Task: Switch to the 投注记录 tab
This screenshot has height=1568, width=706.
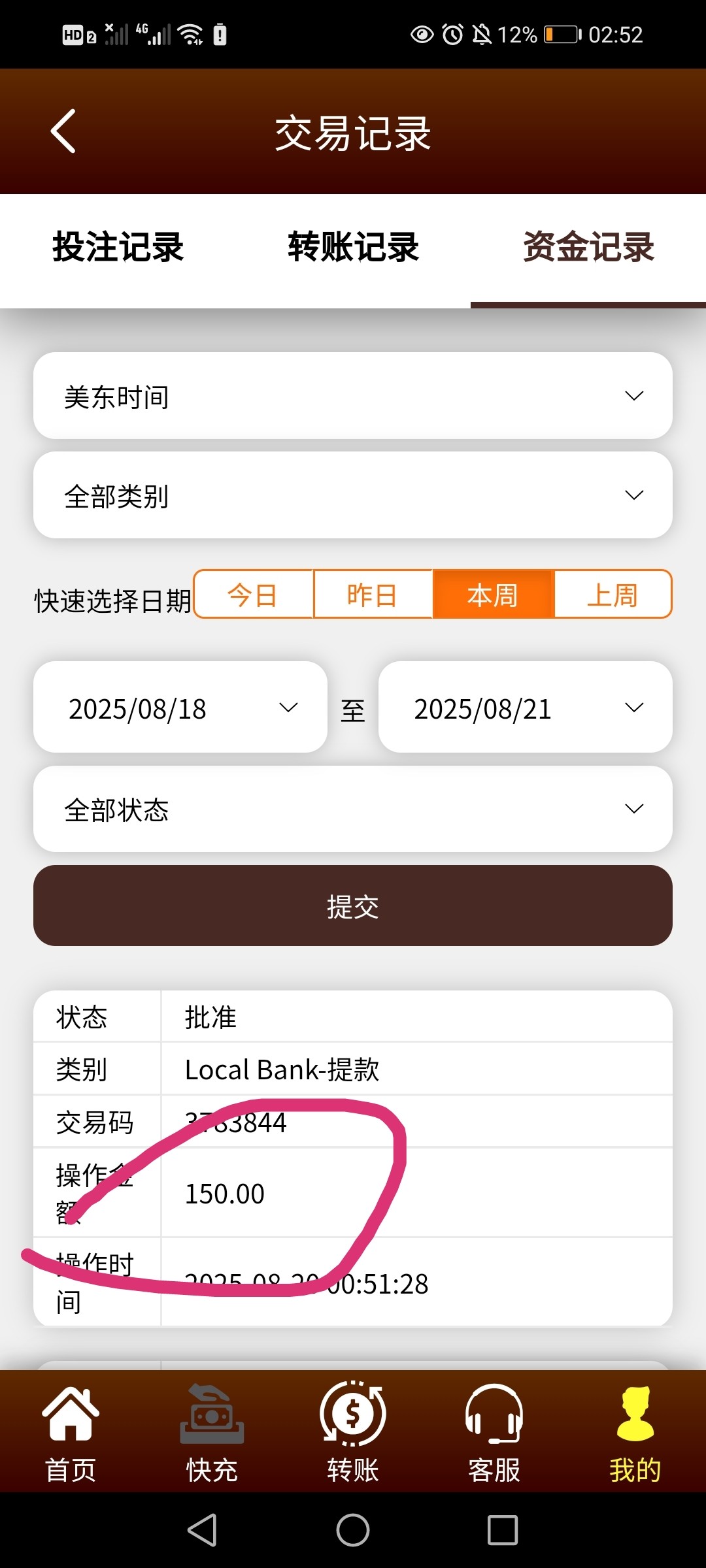Action: pos(118,248)
